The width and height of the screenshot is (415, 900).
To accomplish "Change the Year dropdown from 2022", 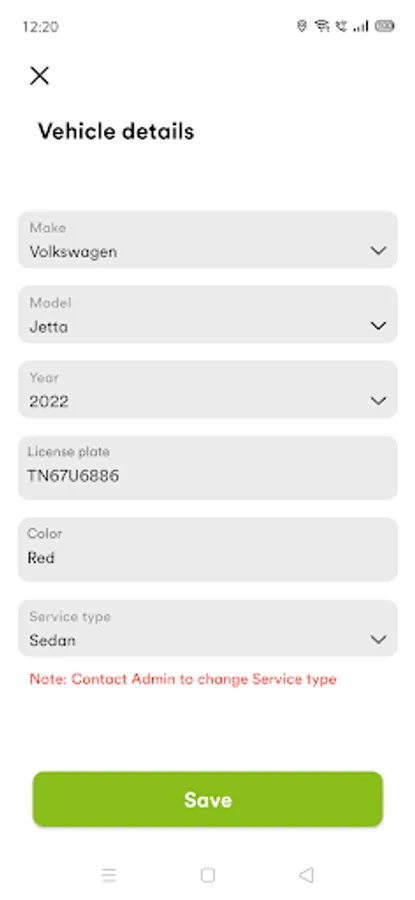I will click(208, 389).
